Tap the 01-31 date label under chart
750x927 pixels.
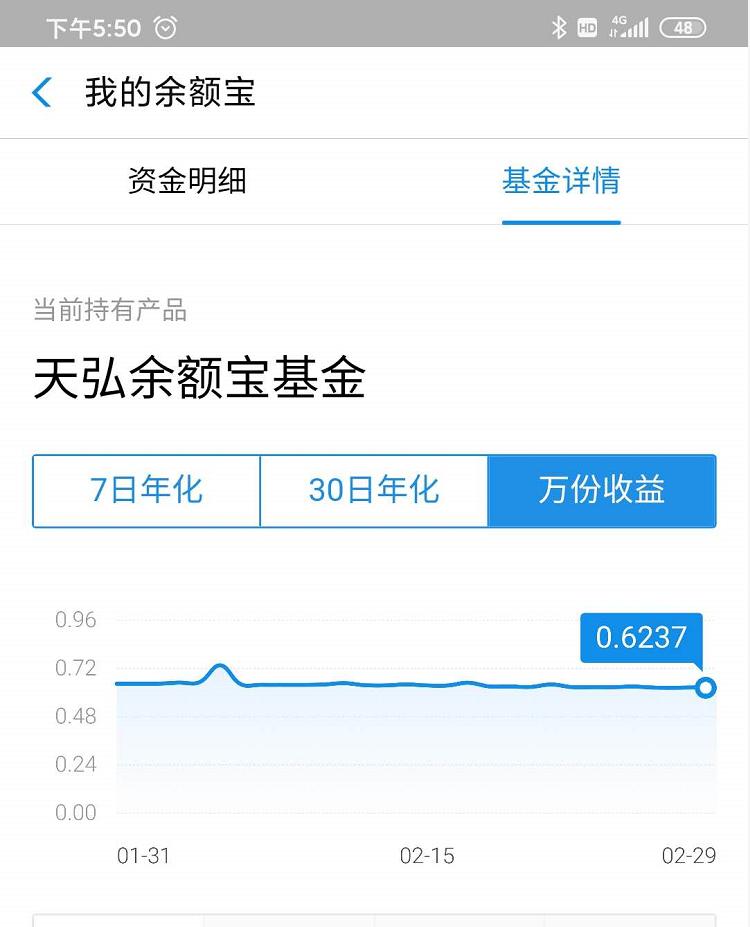tap(143, 856)
